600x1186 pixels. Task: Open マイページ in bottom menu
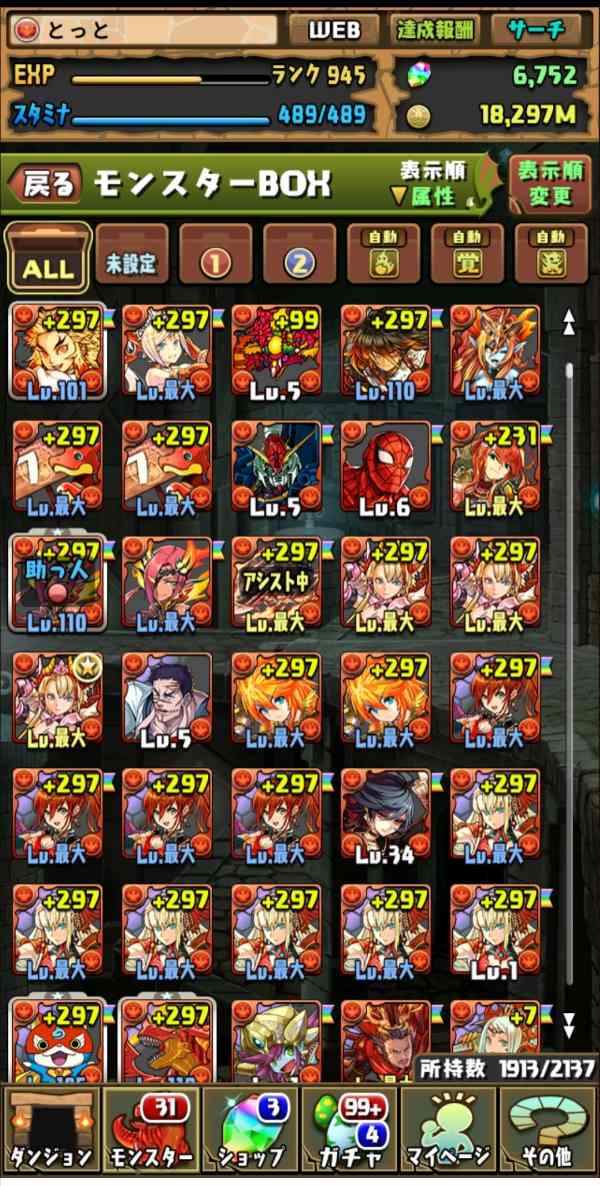tap(449, 1129)
